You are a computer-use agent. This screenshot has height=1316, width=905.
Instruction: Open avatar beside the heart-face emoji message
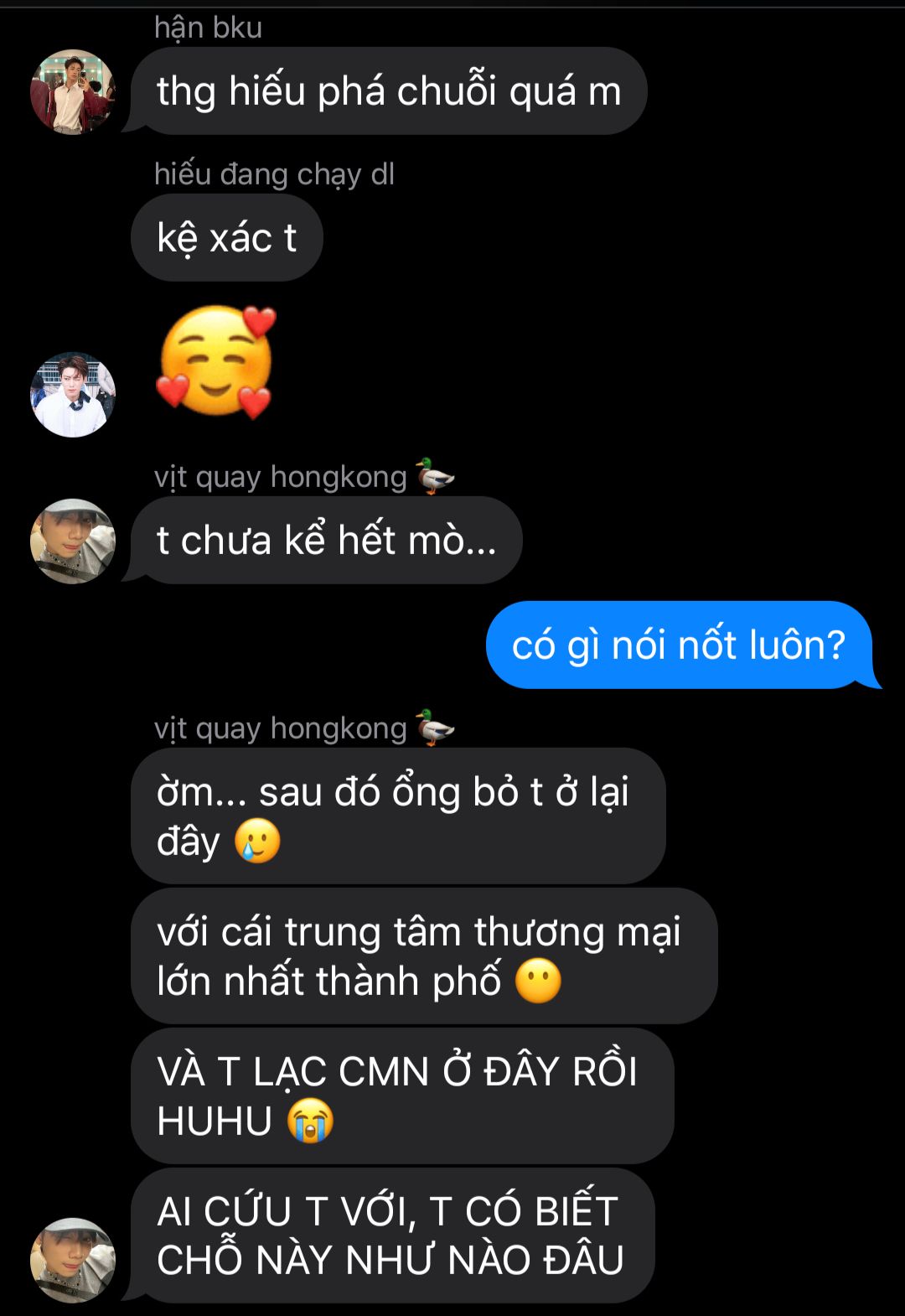73,394
